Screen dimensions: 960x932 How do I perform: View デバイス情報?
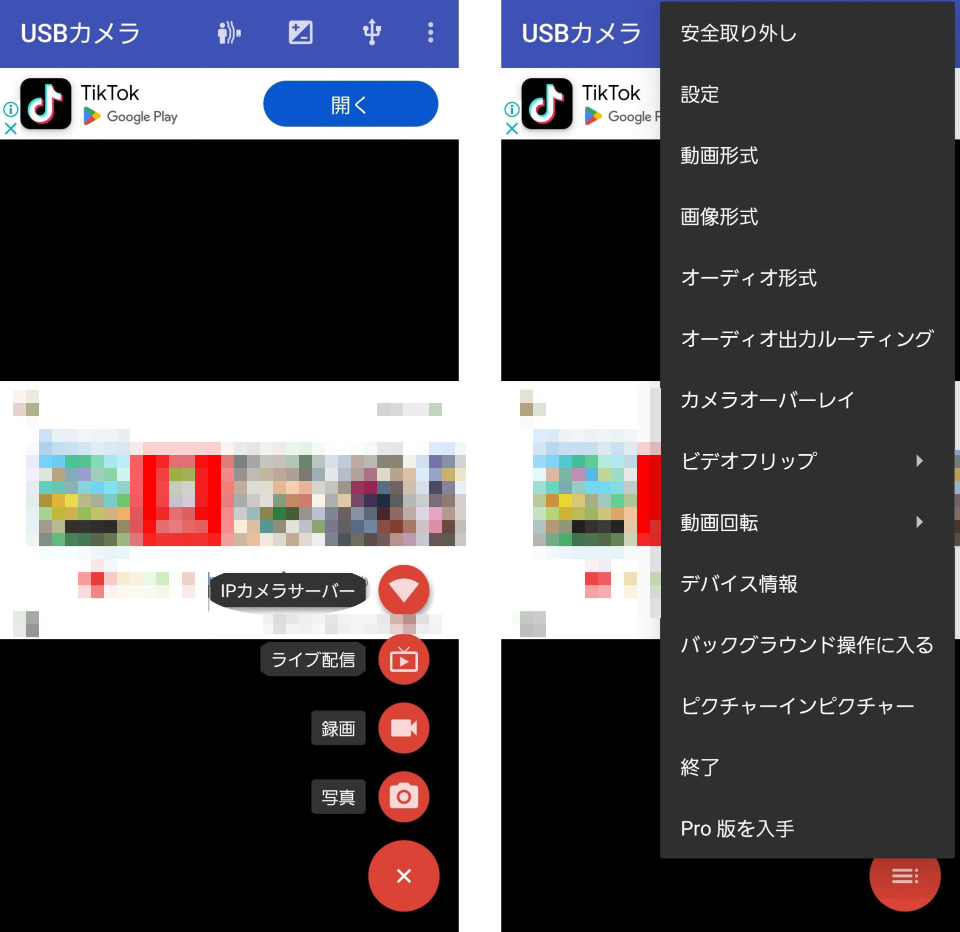(739, 584)
